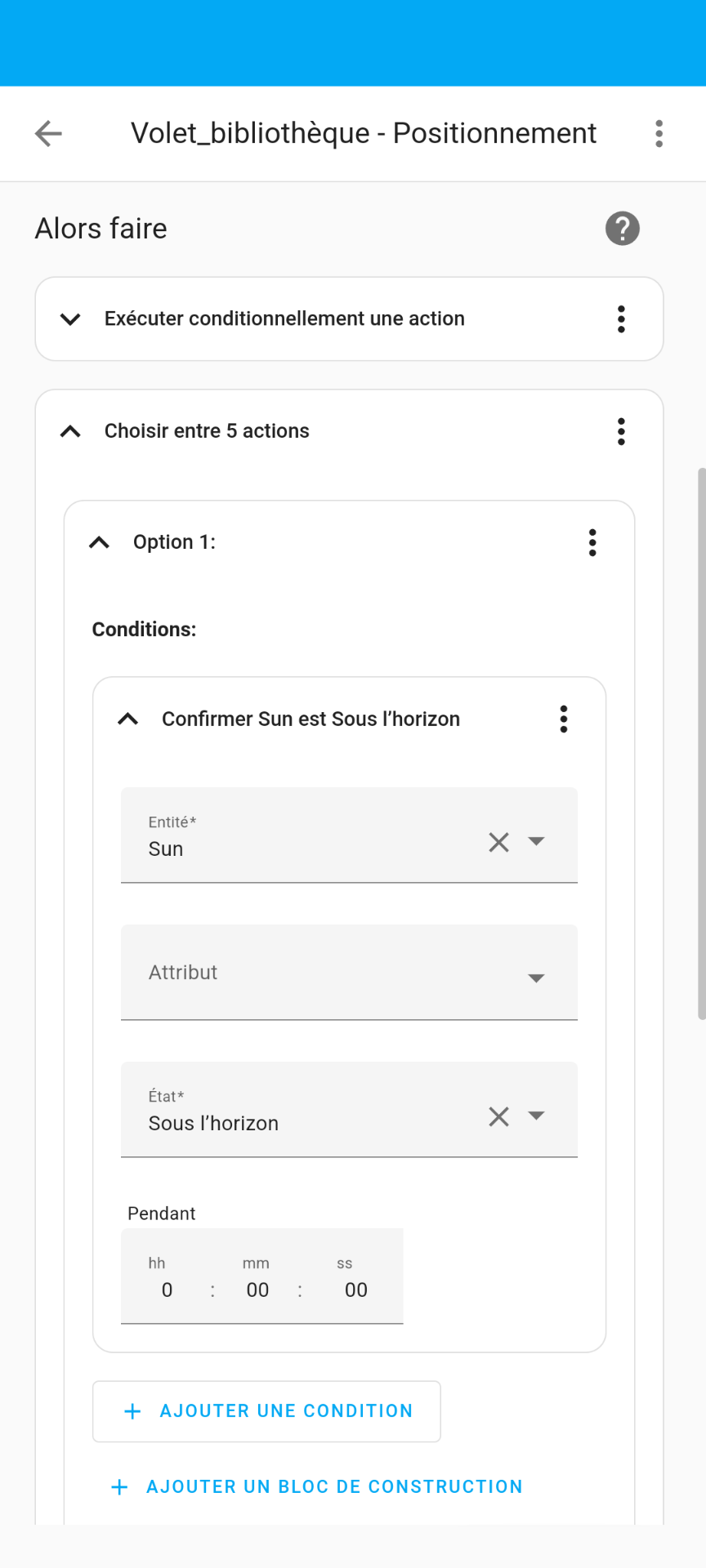Tap Ajouter un bloc de construction
Viewport: 706px width, 1568px height.
pos(316,1486)
